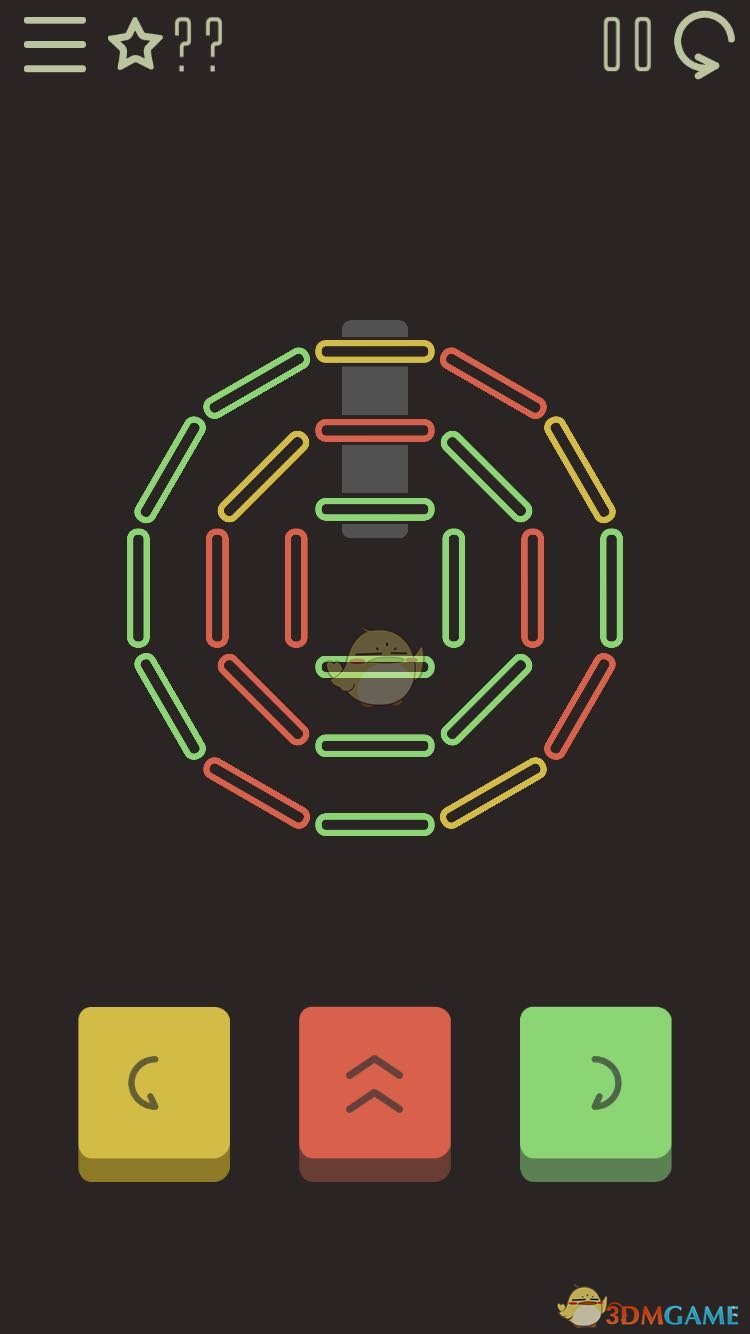Open the hamburger menu

click(55, 45)
